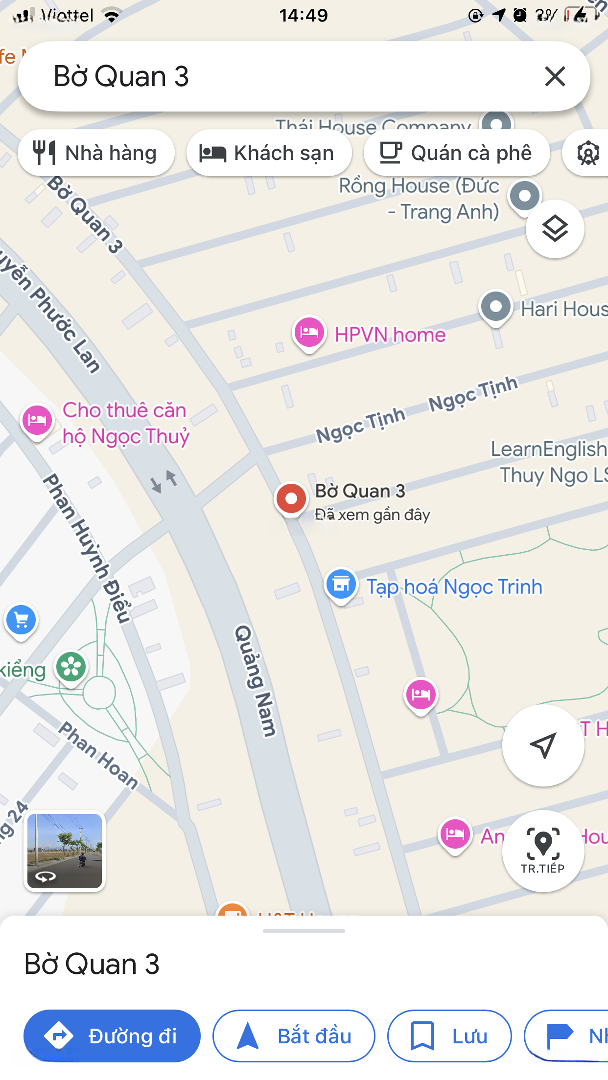Viewport: 608px width, 1080px height.
Task: Select Tạp hoá Ngọc Trinh store marker
Action: point(341,585)
